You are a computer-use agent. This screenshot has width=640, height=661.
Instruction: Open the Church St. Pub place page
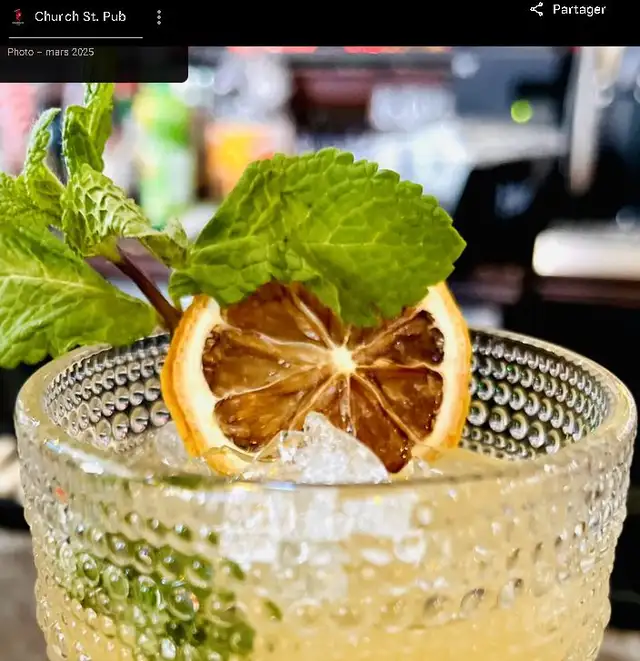coord(79,17)
